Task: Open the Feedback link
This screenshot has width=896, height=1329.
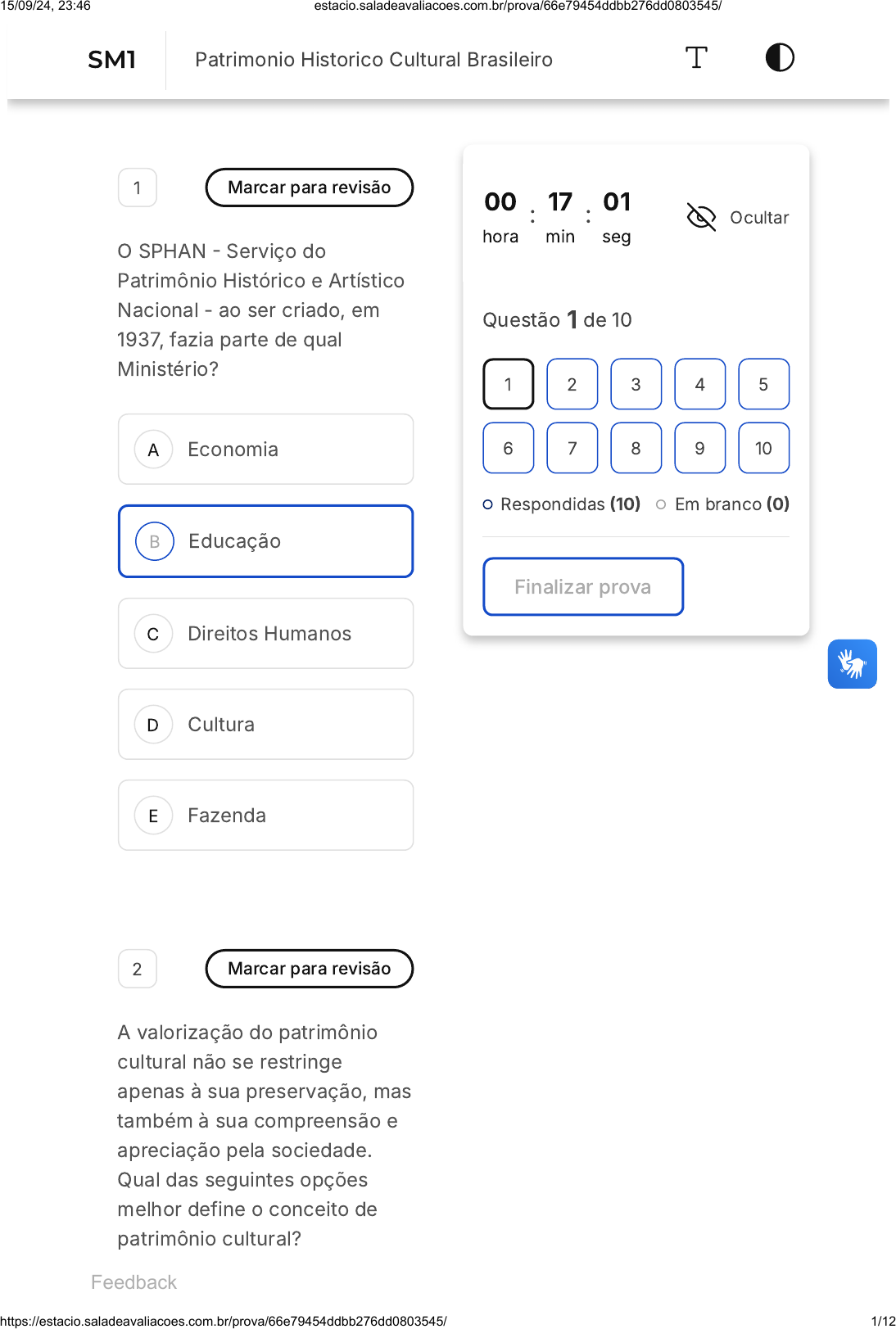Action: coord(134,1282)
